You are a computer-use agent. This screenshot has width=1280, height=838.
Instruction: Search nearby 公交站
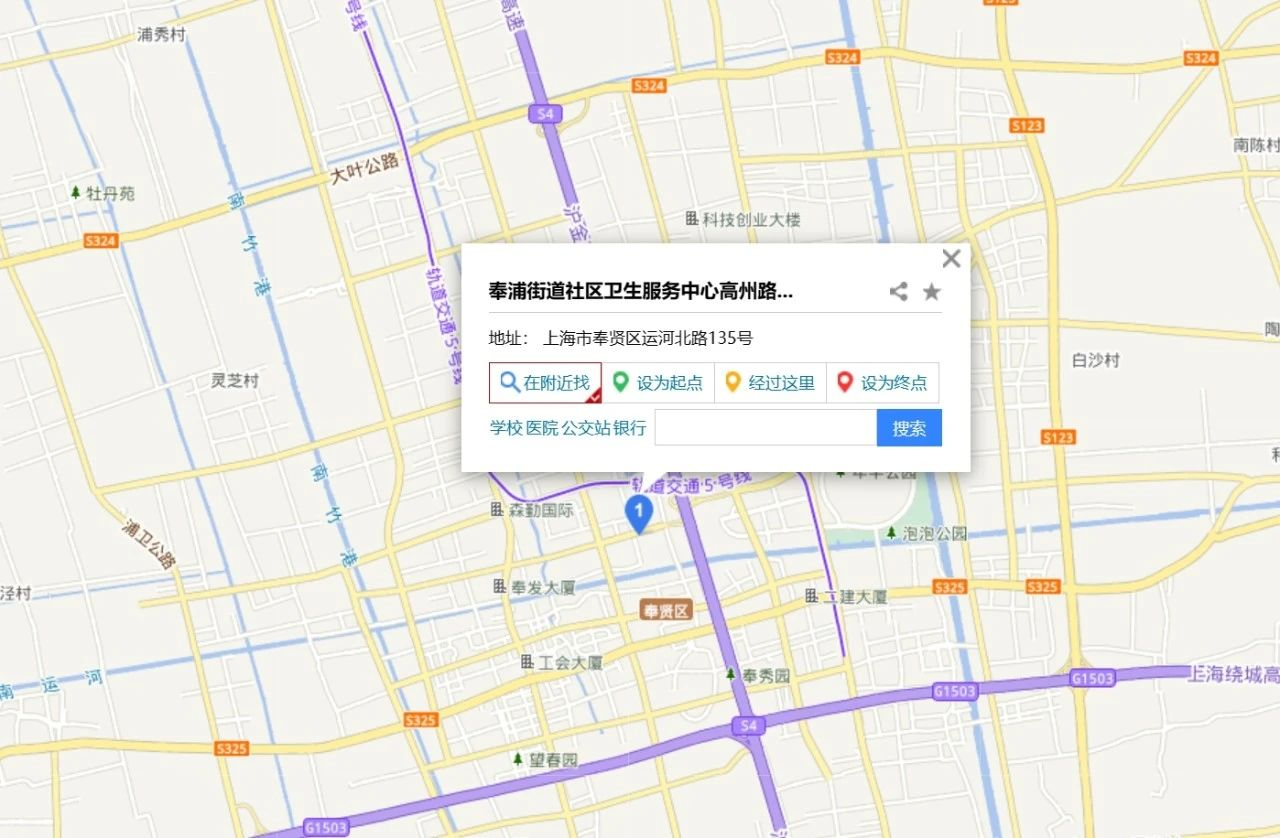pos(585,428)
